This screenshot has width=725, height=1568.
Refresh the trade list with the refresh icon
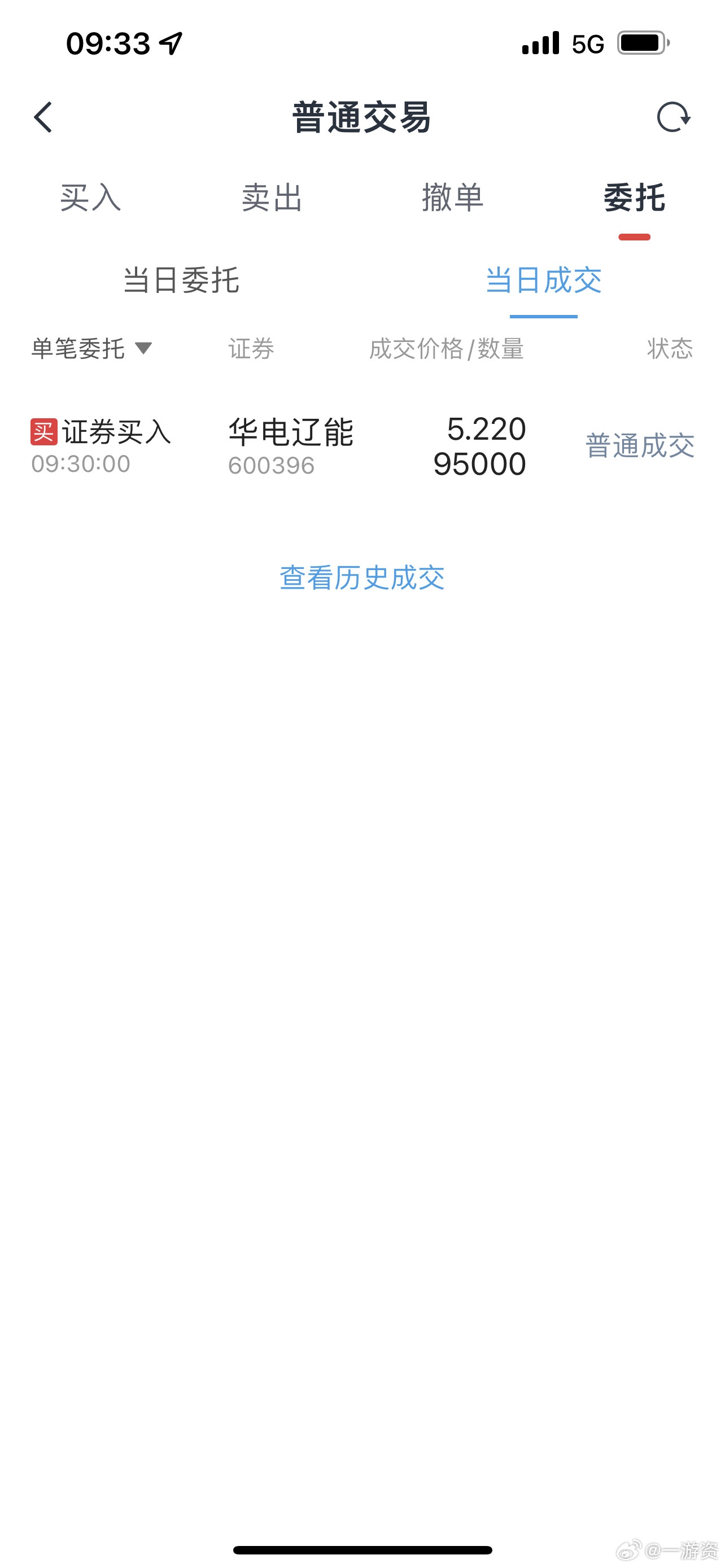pos(672,117)
